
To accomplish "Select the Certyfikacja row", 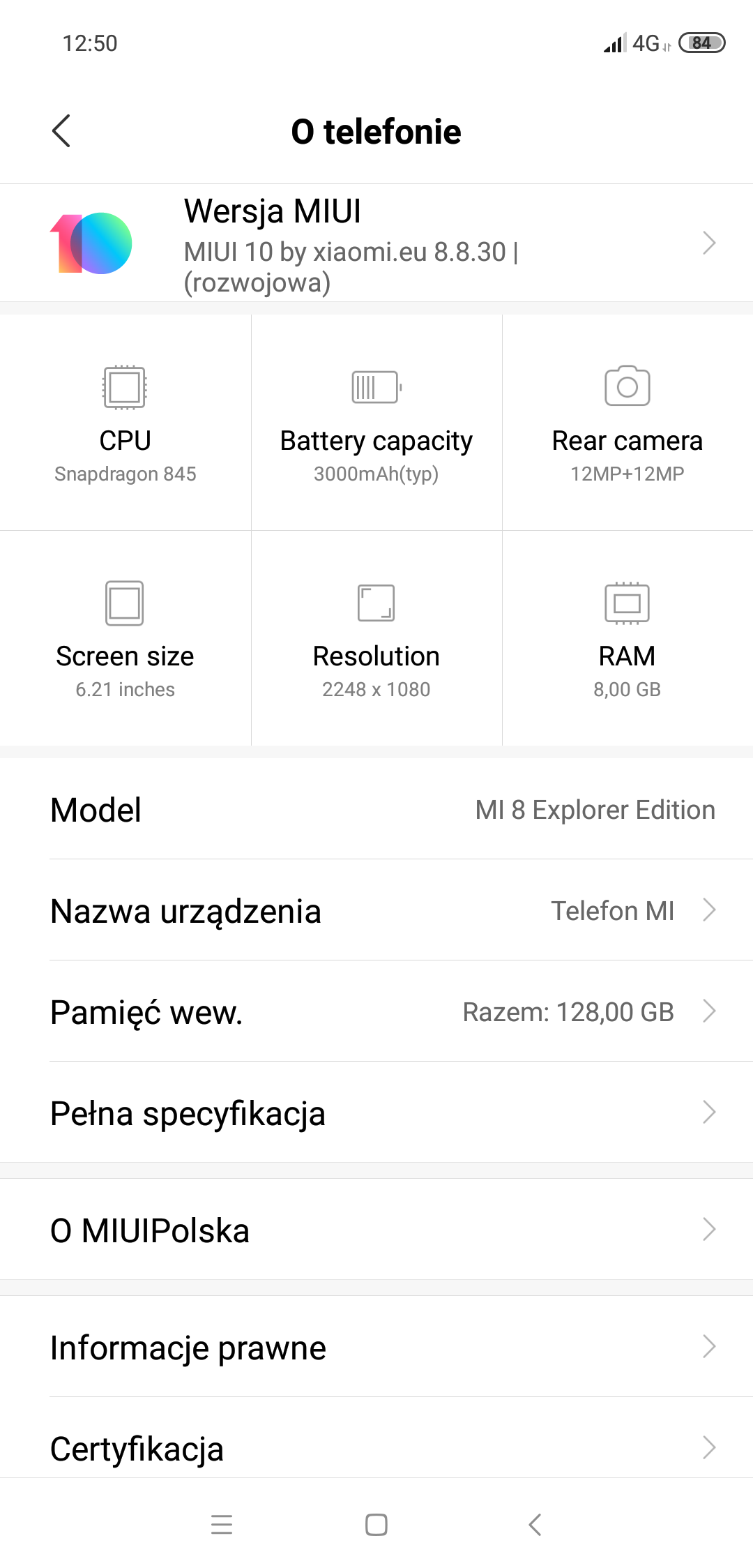I will (376, 1448).
